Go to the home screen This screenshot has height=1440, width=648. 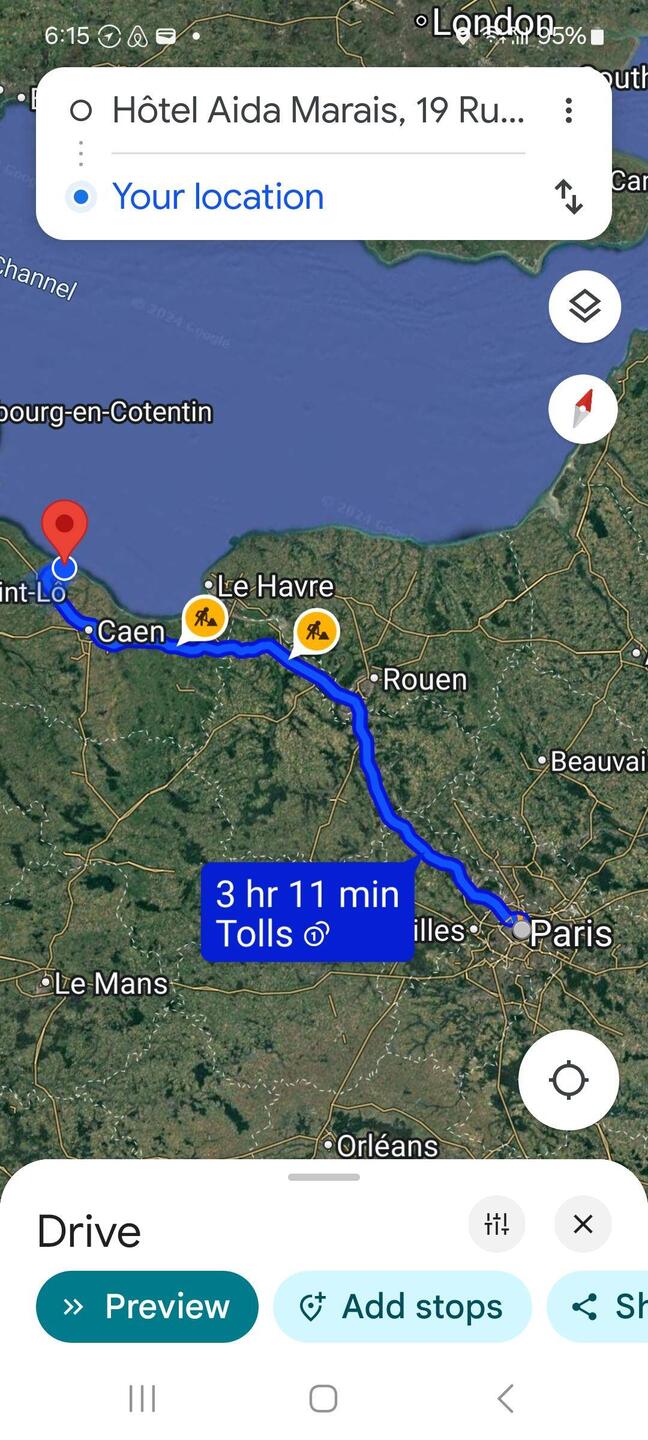point(323,1398)
